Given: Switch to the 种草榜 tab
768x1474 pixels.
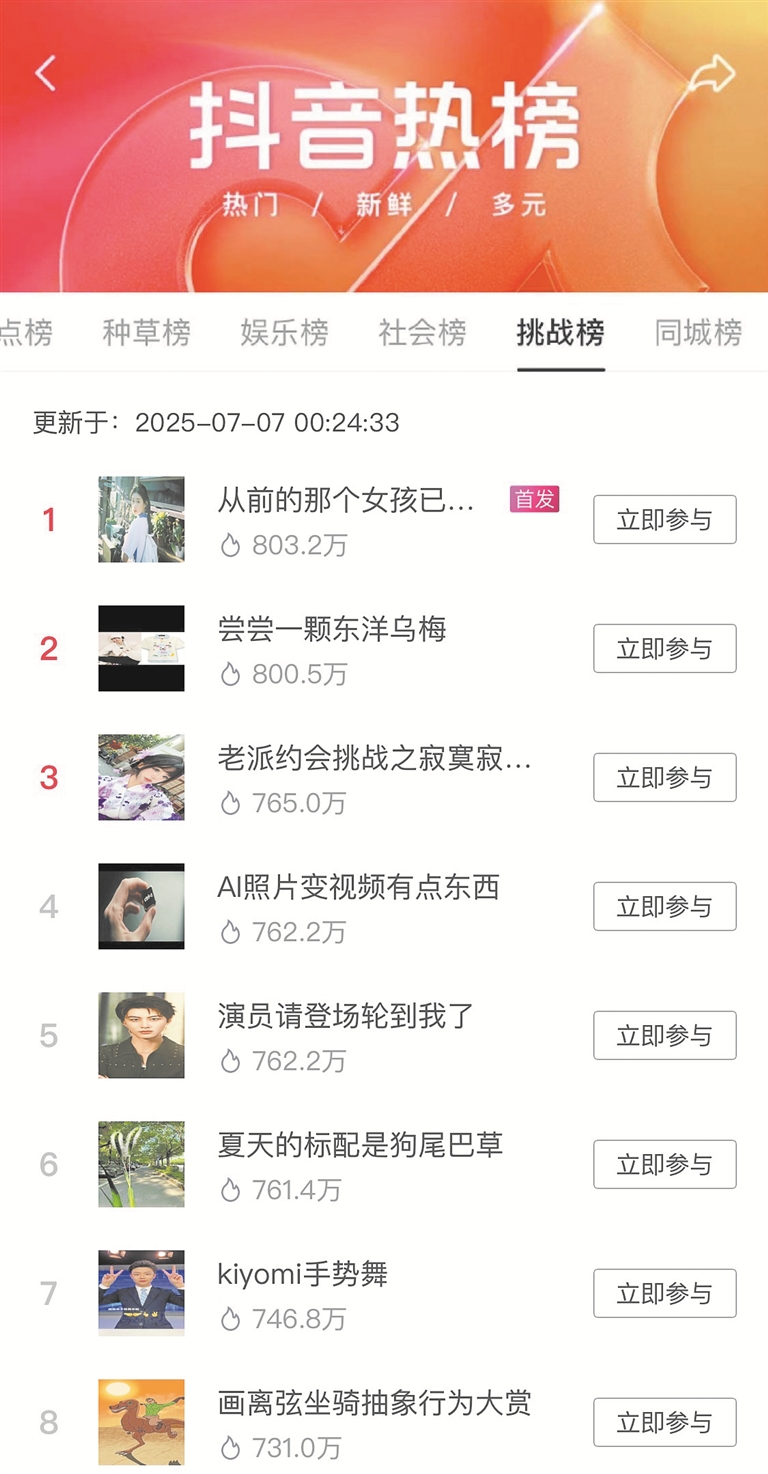Looking at the screenshot, I should click(146, 333).
